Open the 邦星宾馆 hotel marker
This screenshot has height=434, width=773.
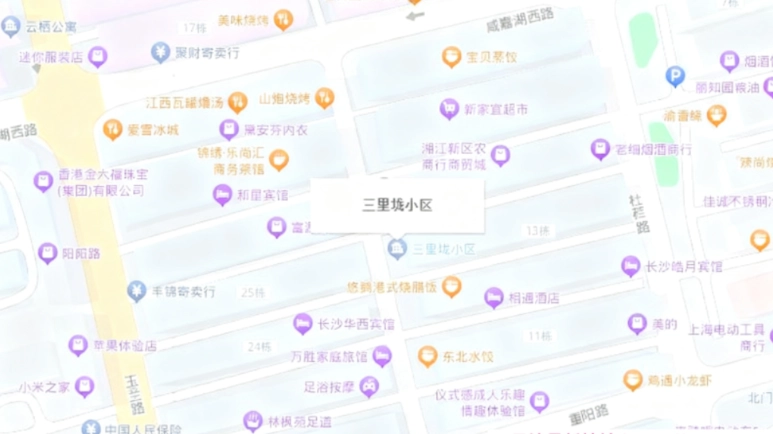[223, 195]
